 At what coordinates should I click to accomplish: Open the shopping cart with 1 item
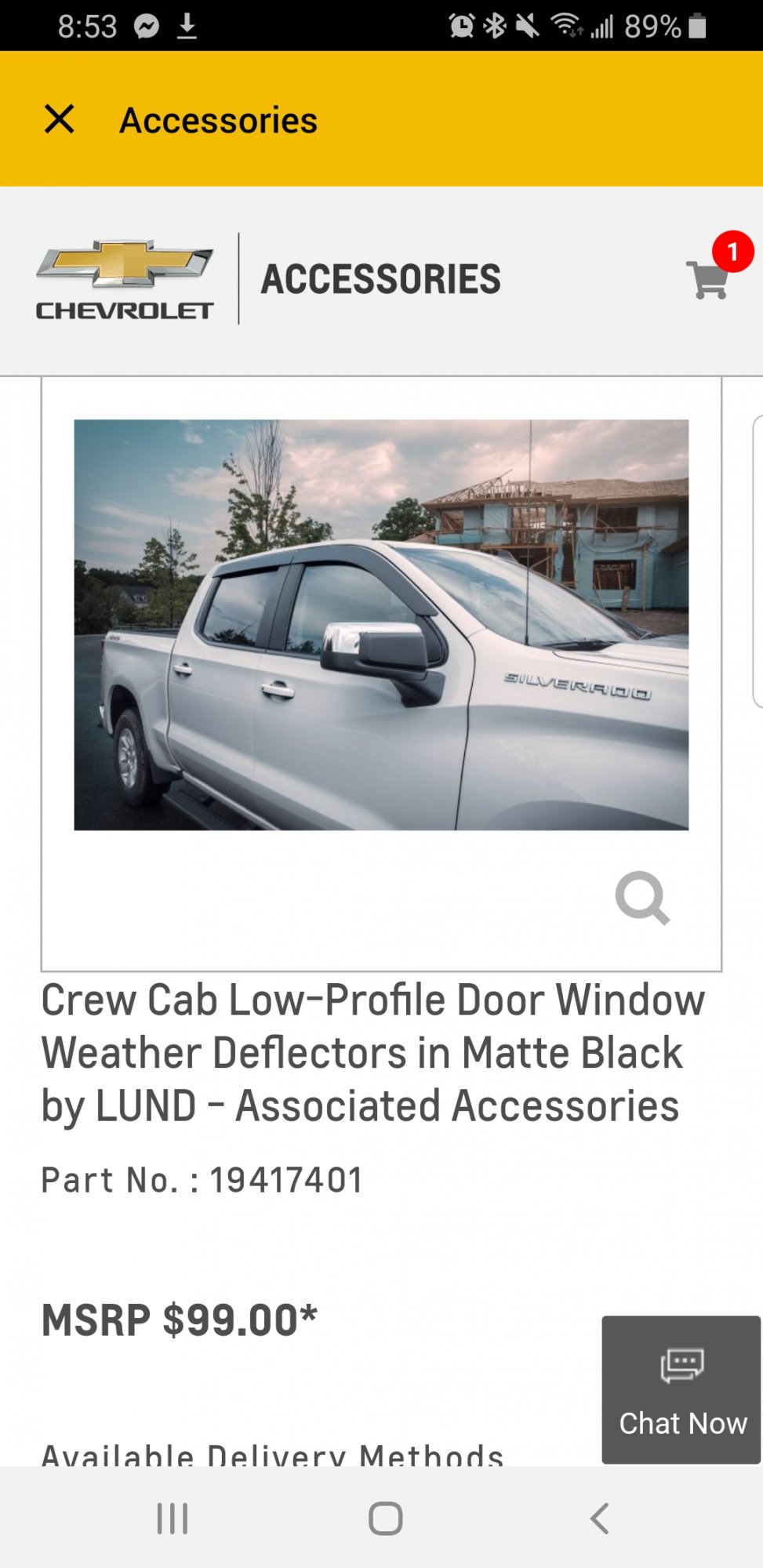(710, 278)
